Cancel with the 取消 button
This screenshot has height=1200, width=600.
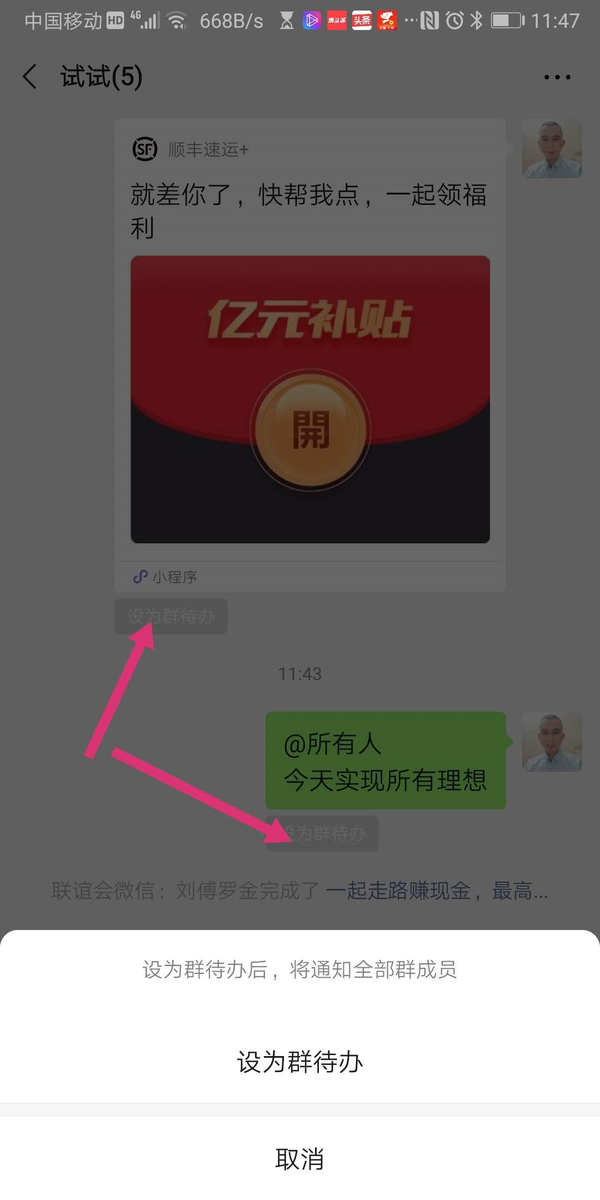coord(300,1159)
